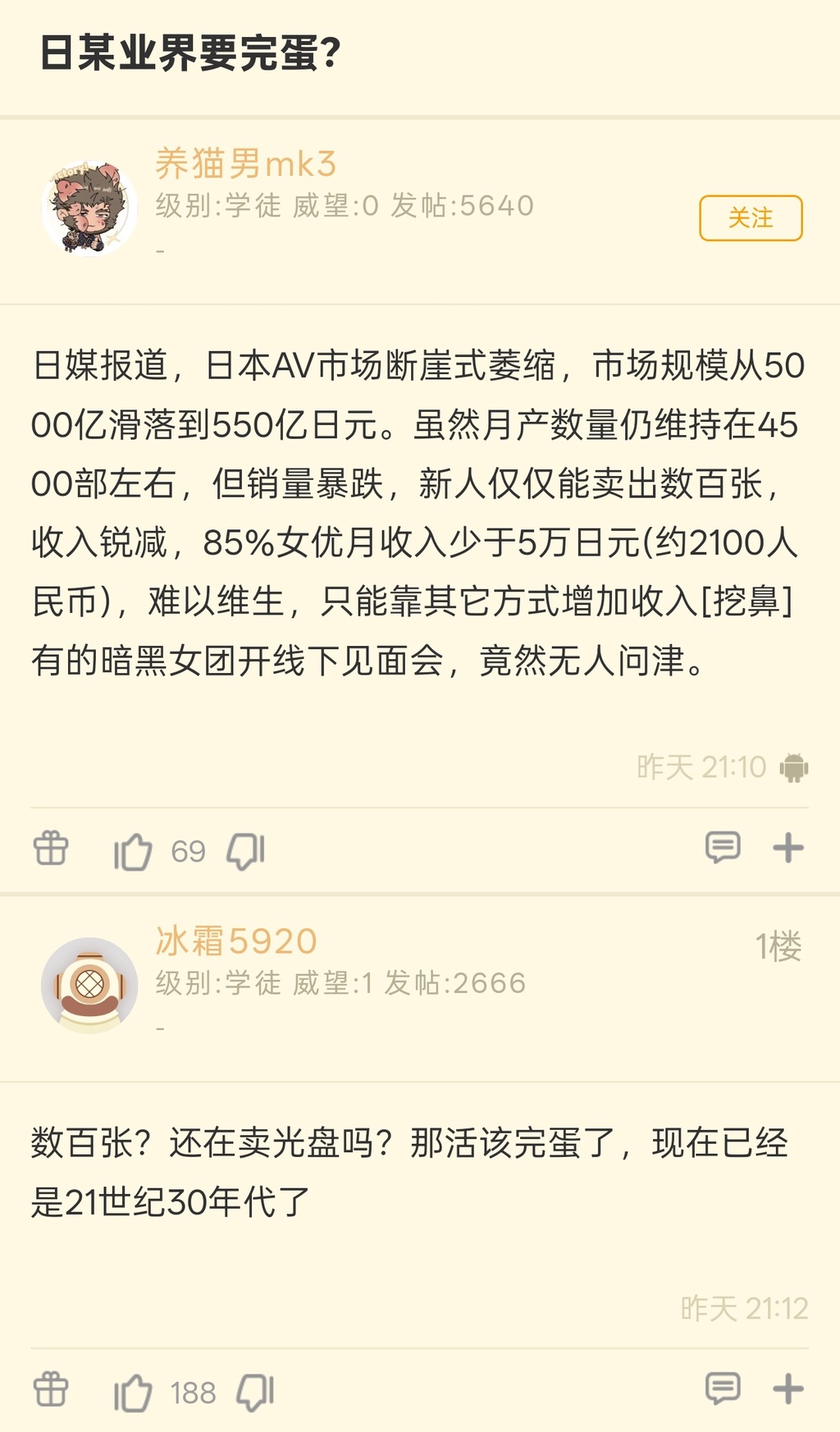Downvote 冰霜5920's reply

(x=255, y=1393)
